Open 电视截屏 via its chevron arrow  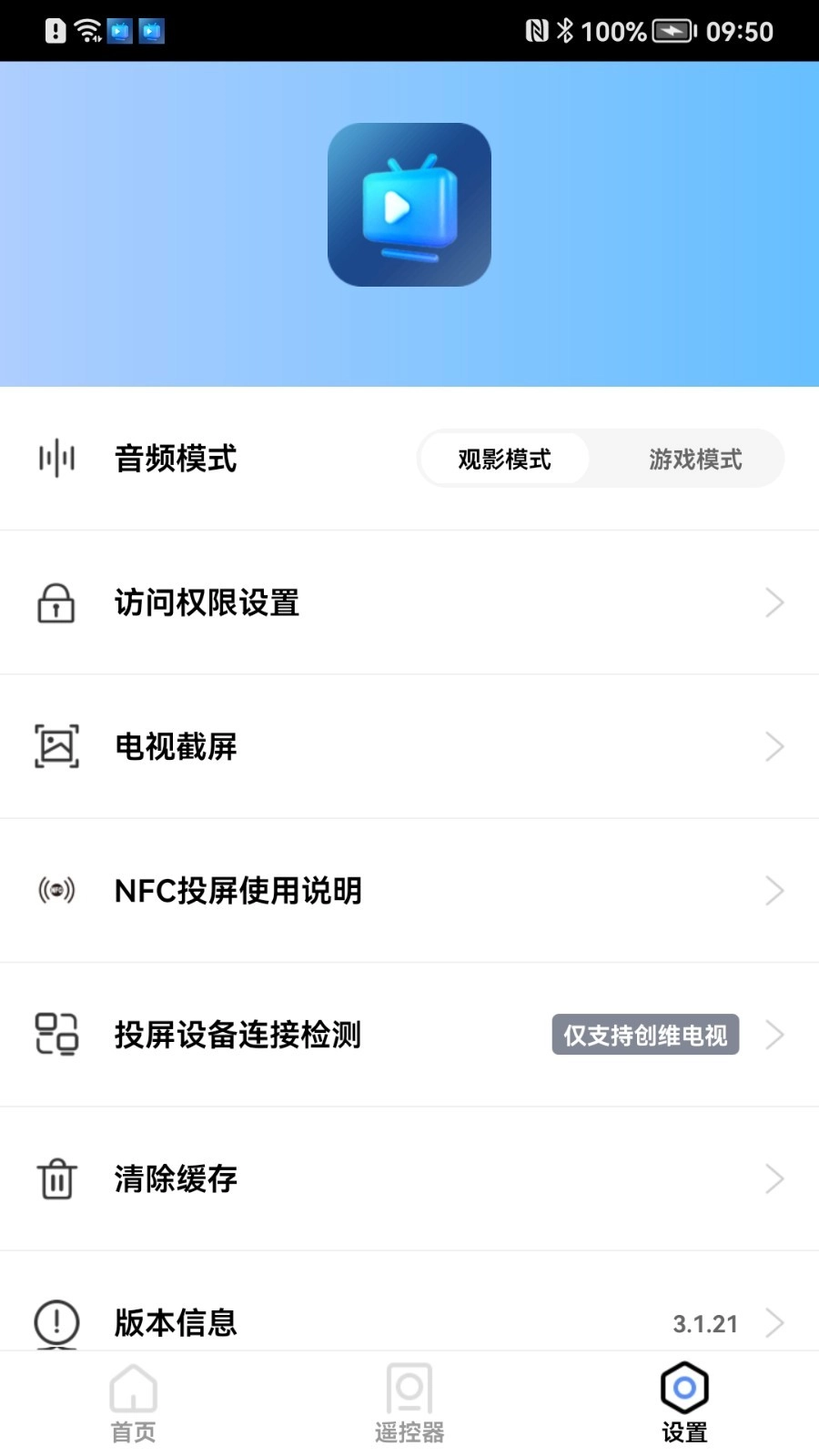pyautogui.click(x=774, y=746)
